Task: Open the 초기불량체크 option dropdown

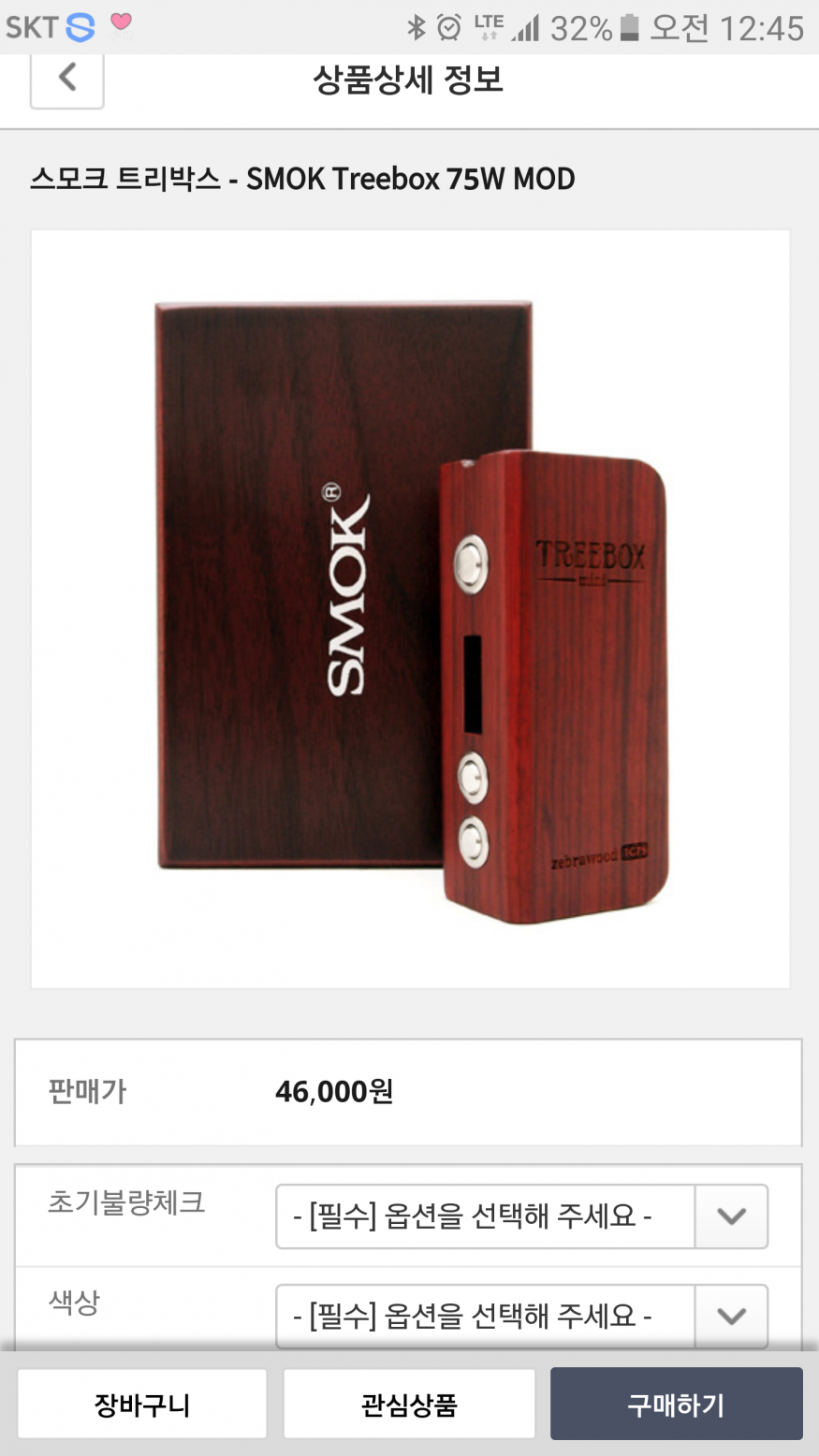Action: click(521, 1216)
